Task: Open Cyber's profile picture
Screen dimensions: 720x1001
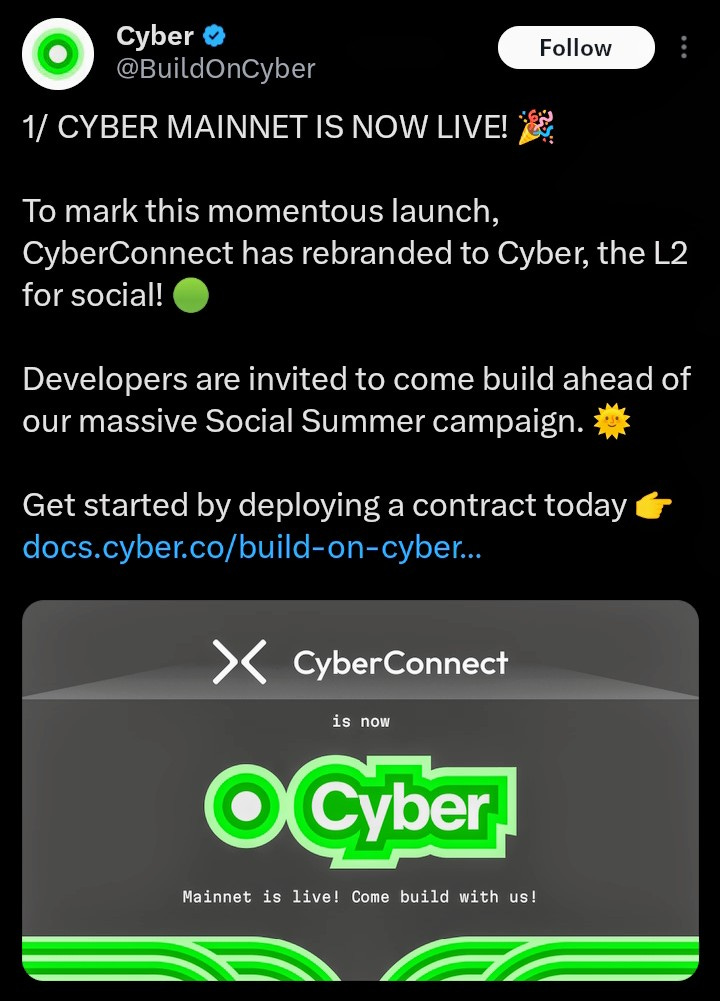Action: [58, 52]
